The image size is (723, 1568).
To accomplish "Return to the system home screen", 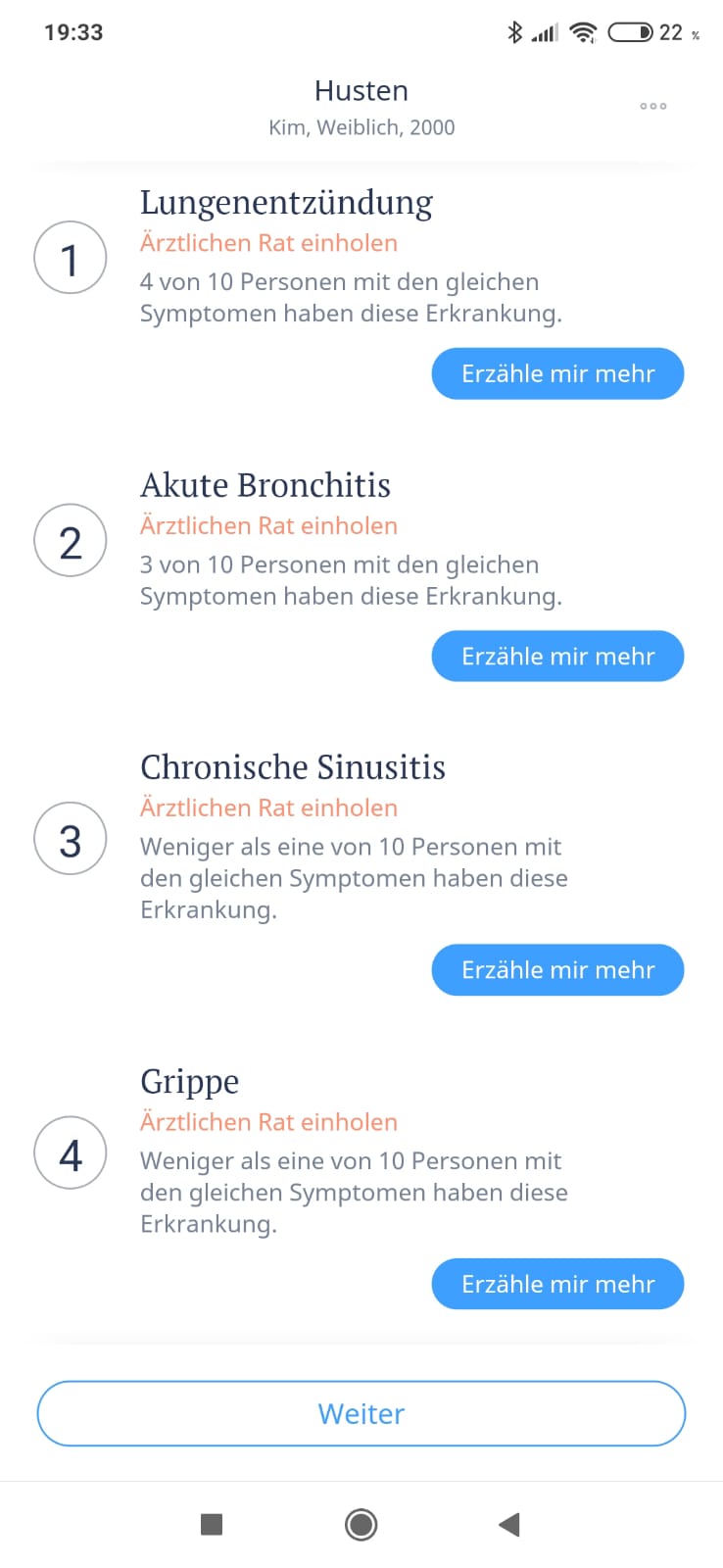I will pos(361,1524).
